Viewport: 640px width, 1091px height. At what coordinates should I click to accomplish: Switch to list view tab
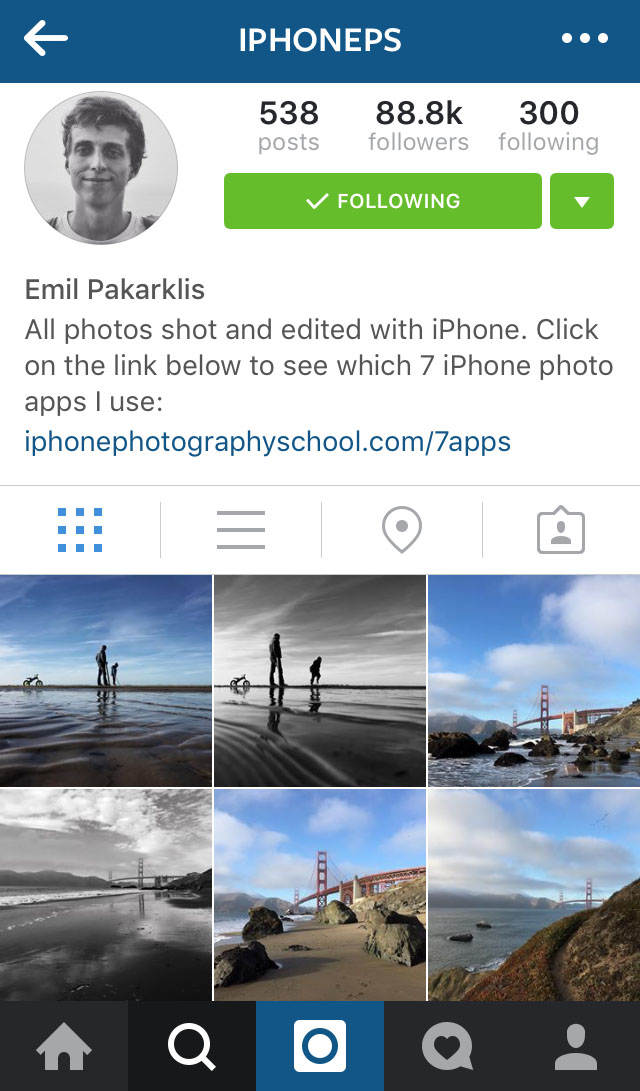tap(241, 529)
